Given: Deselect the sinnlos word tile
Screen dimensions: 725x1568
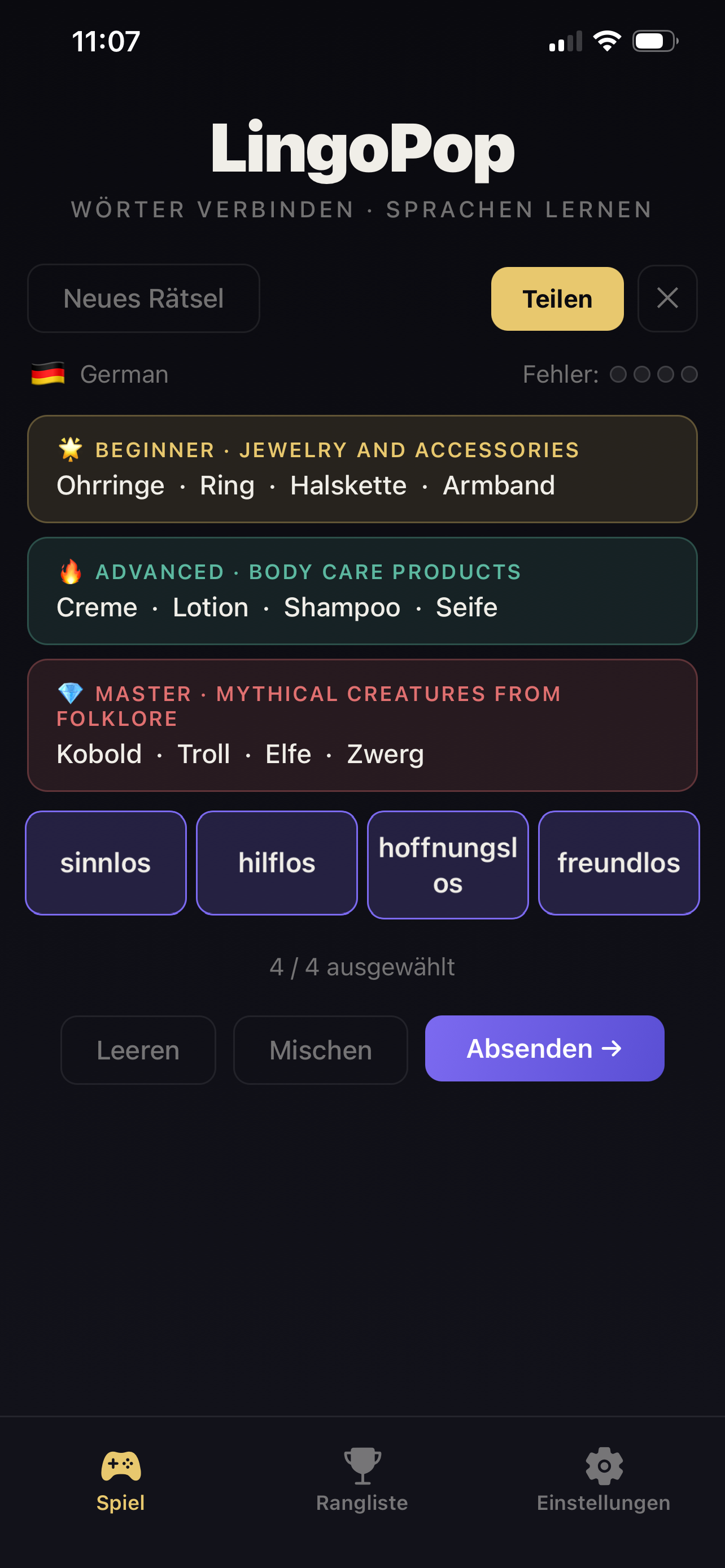Looking at the screenshot, I should pos(106,862).
